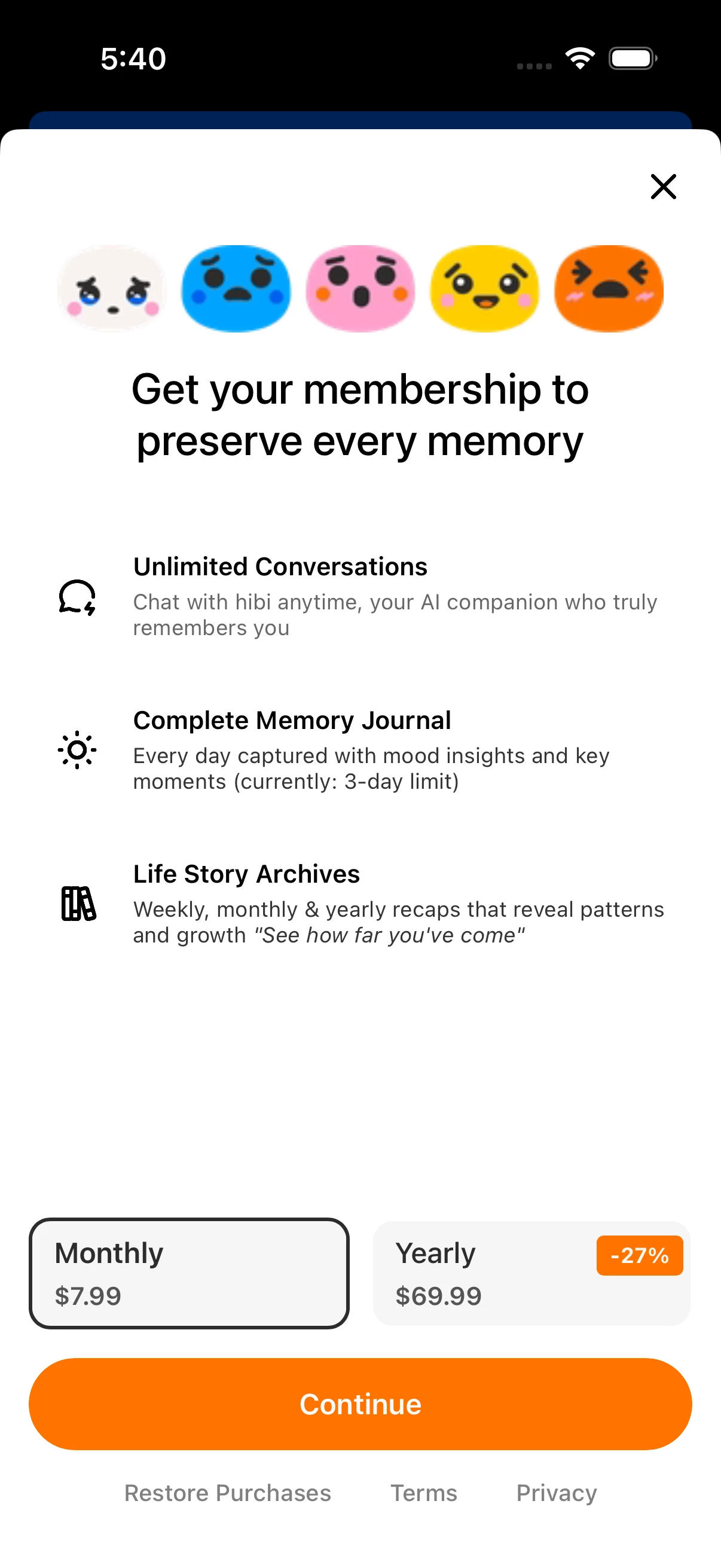The height and width of the screenshot is (1568, 721).
Task: Tap the orange Continue button
Action: 360,1404
